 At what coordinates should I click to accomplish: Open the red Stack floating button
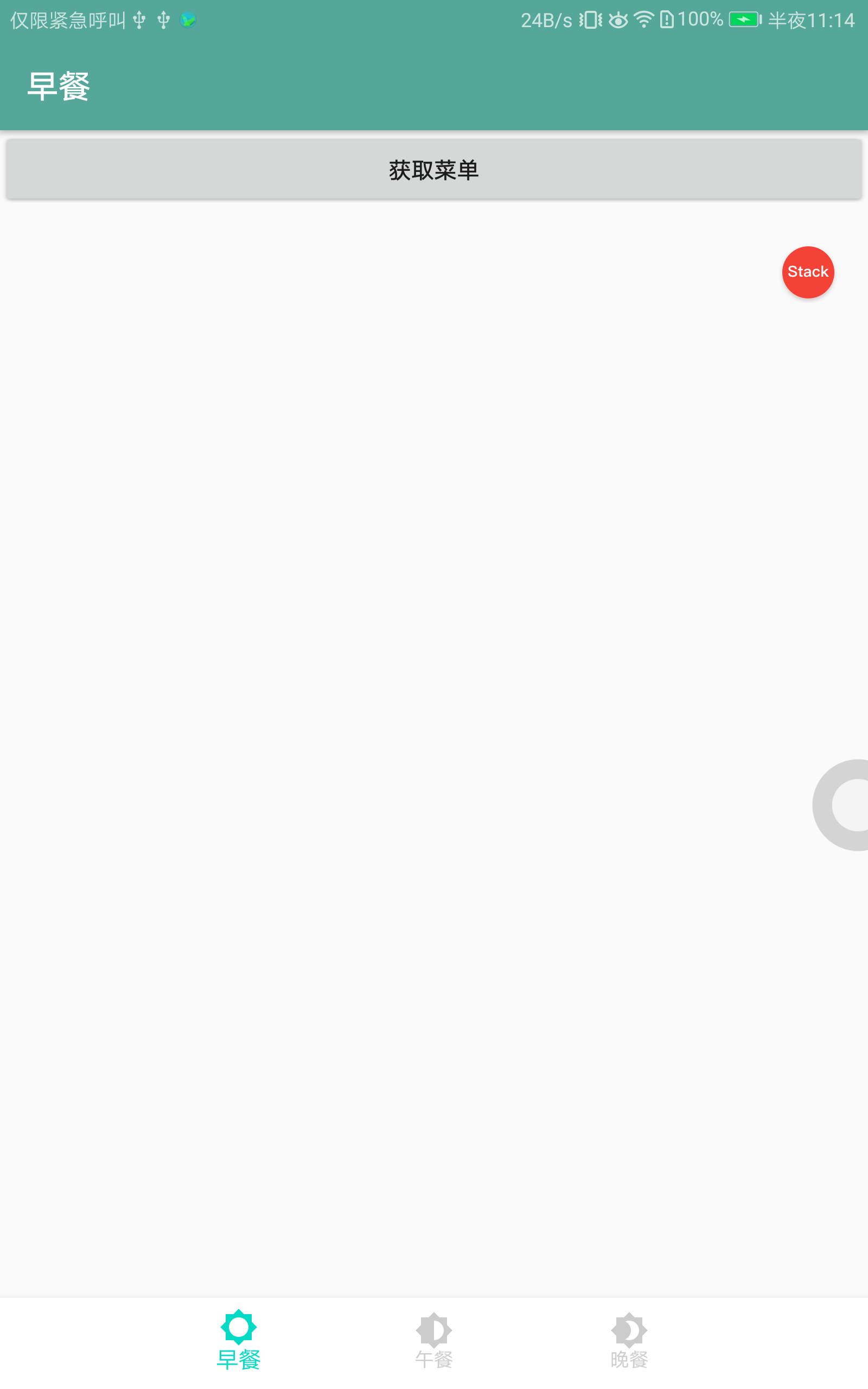coord(808,272)
